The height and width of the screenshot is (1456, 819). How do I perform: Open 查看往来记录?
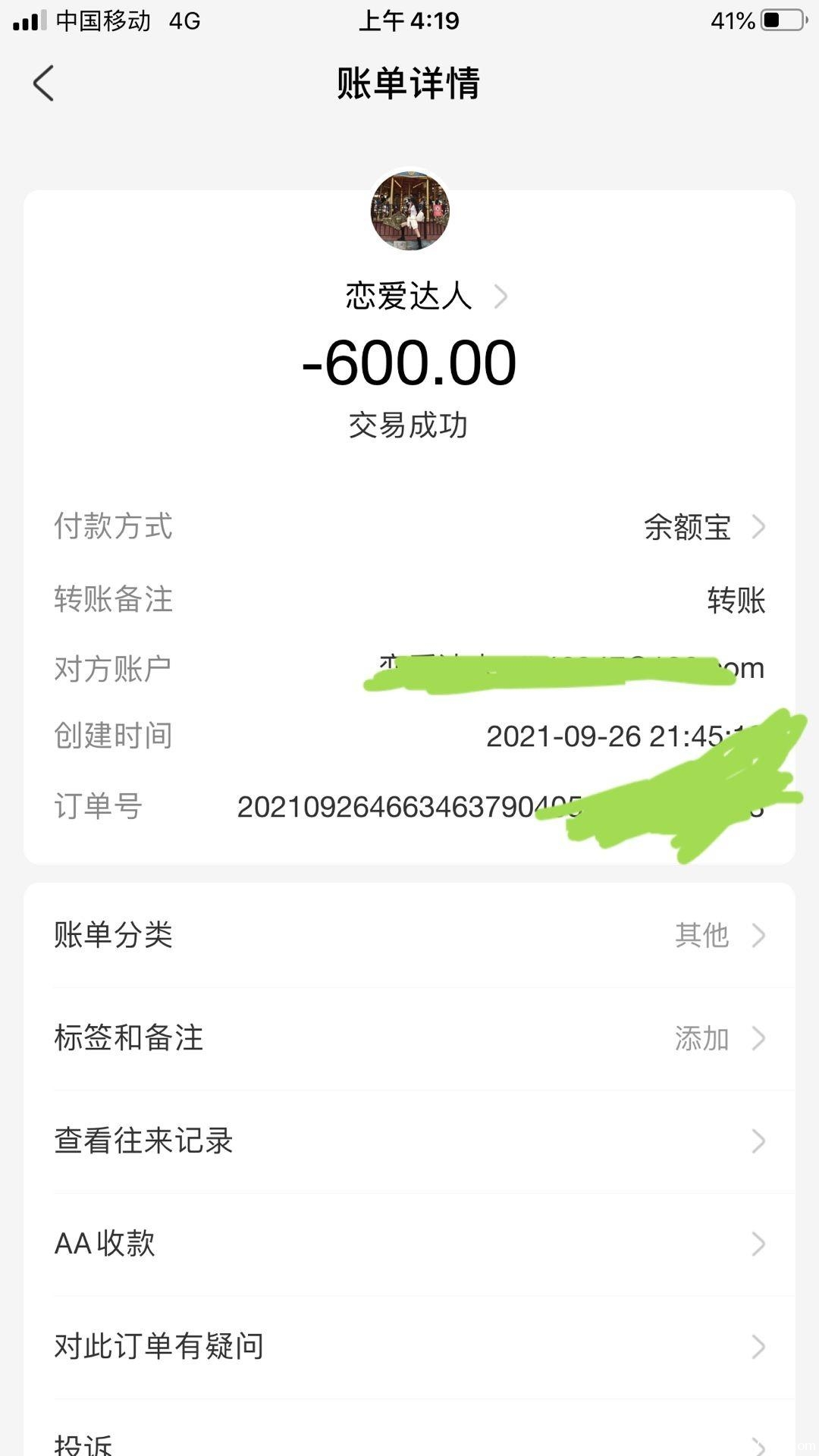[409, 1141]
